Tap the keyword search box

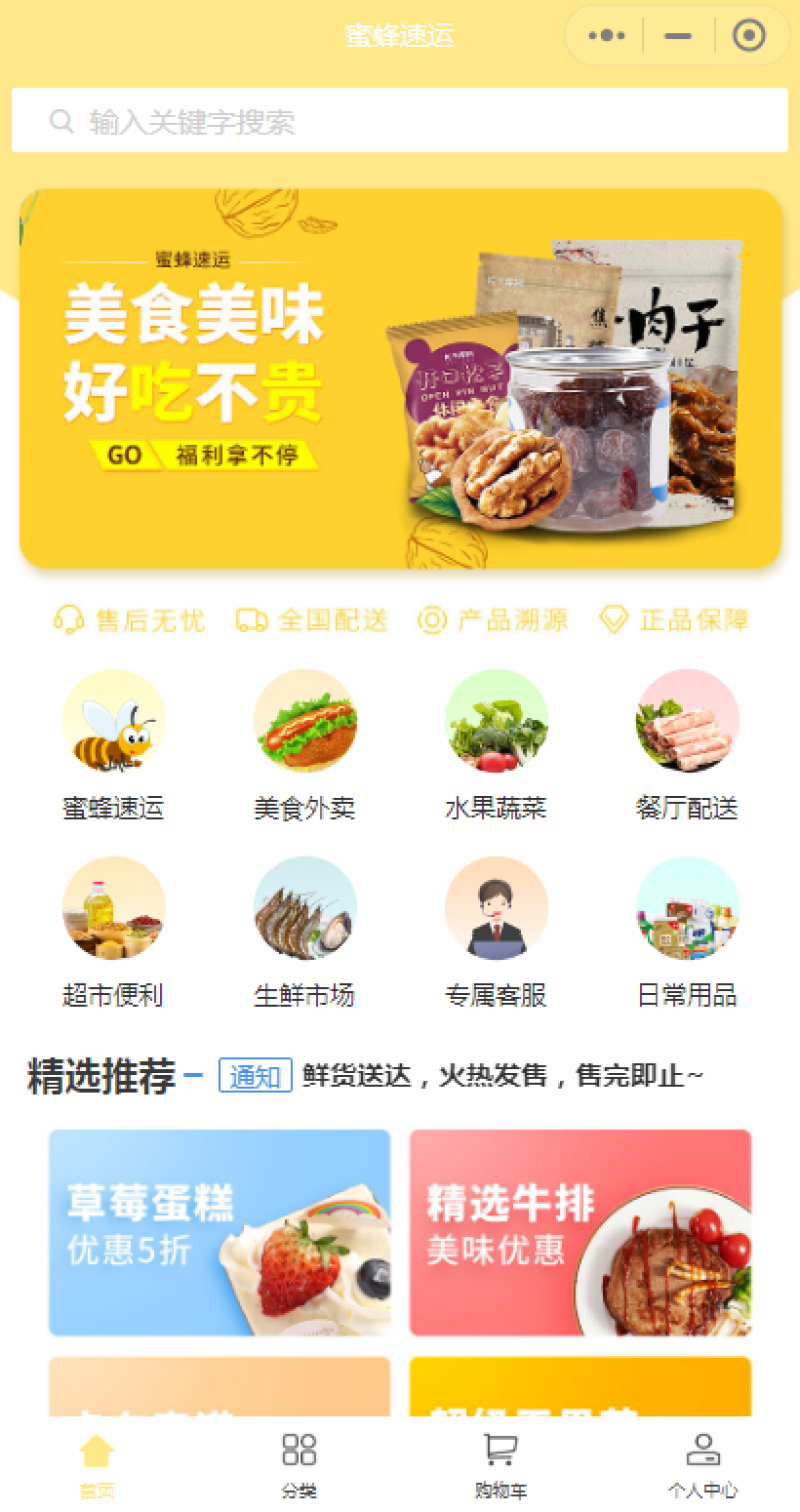[400, 121]
